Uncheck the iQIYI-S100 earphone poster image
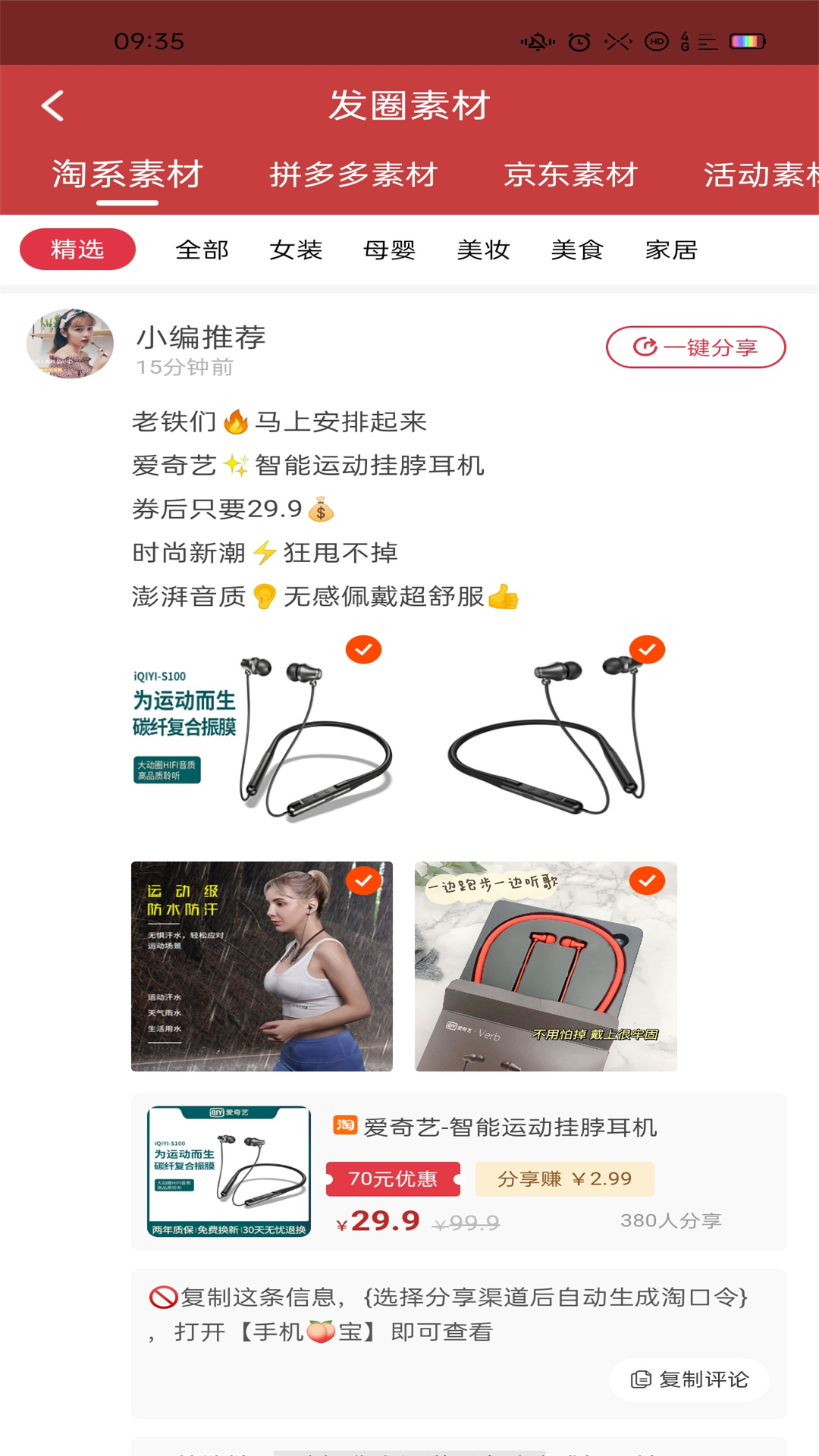 pyautogui.click(x=363, y=650)
